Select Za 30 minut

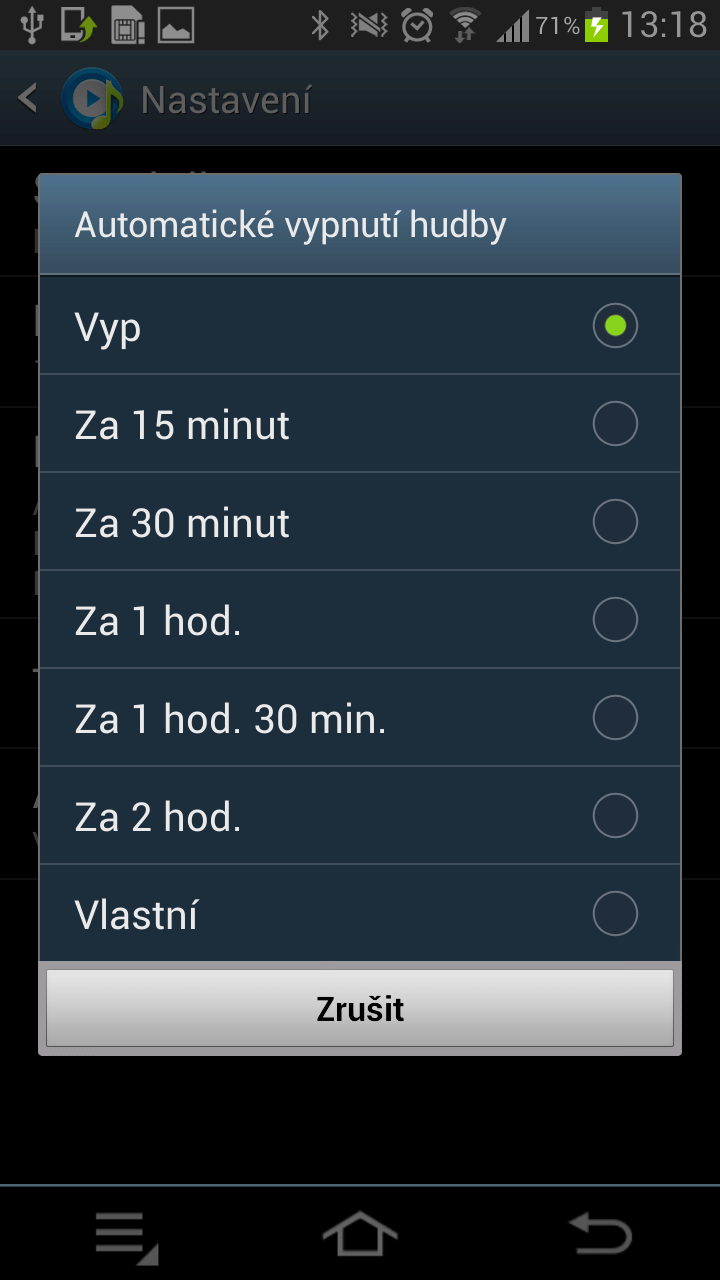[360, 522]
